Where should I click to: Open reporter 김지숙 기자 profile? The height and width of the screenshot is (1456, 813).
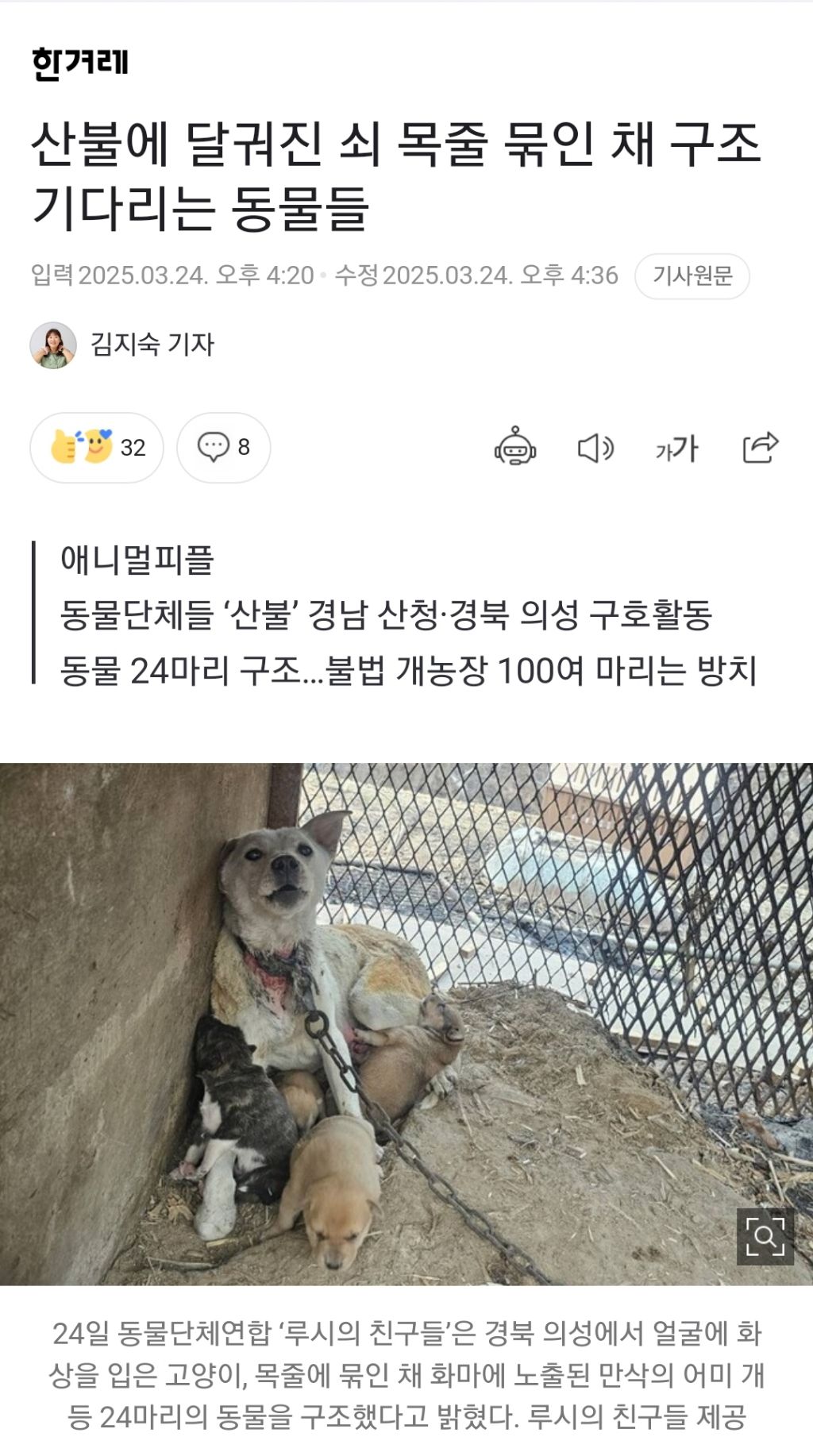[x=122, y=345]
